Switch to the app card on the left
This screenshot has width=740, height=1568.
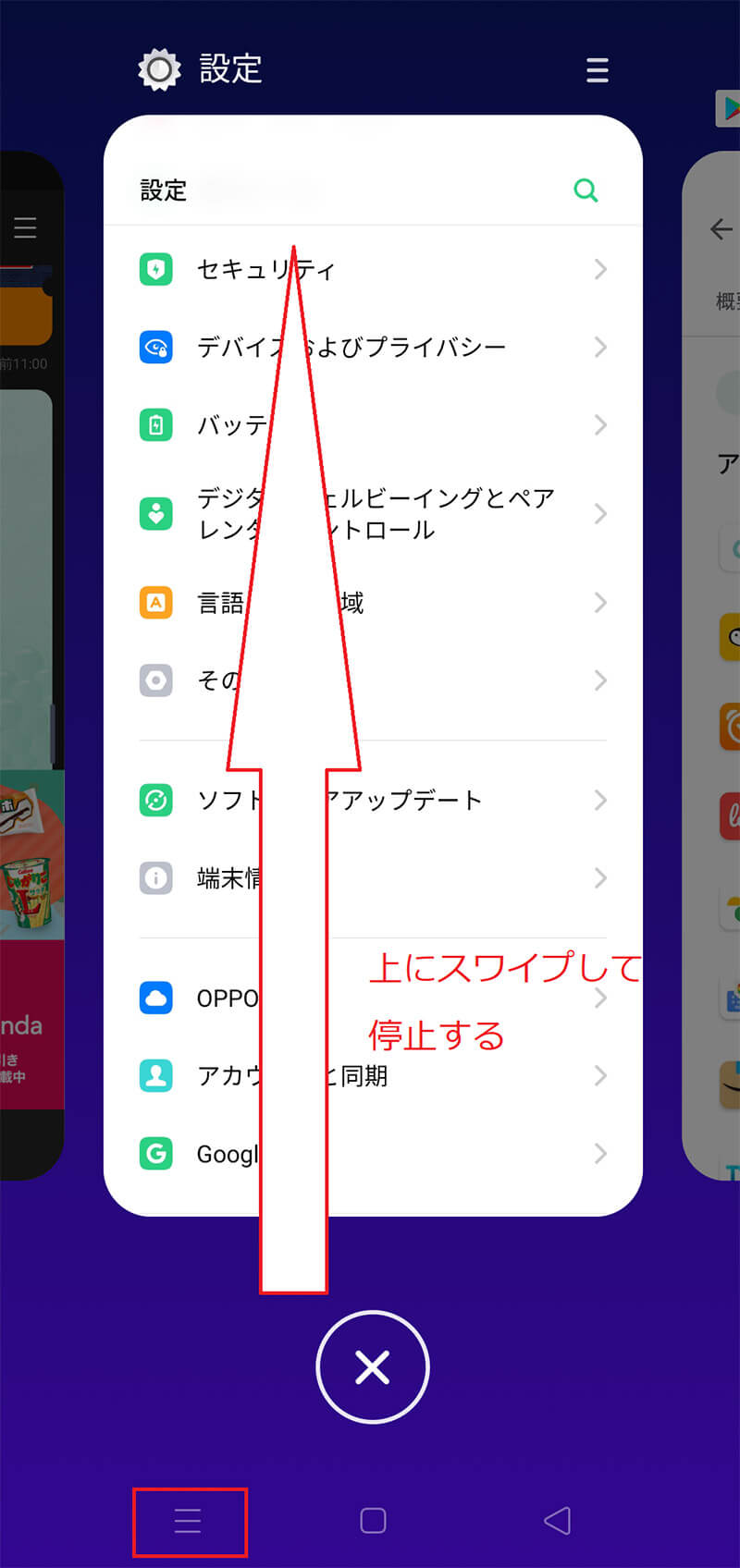(30, 666)
